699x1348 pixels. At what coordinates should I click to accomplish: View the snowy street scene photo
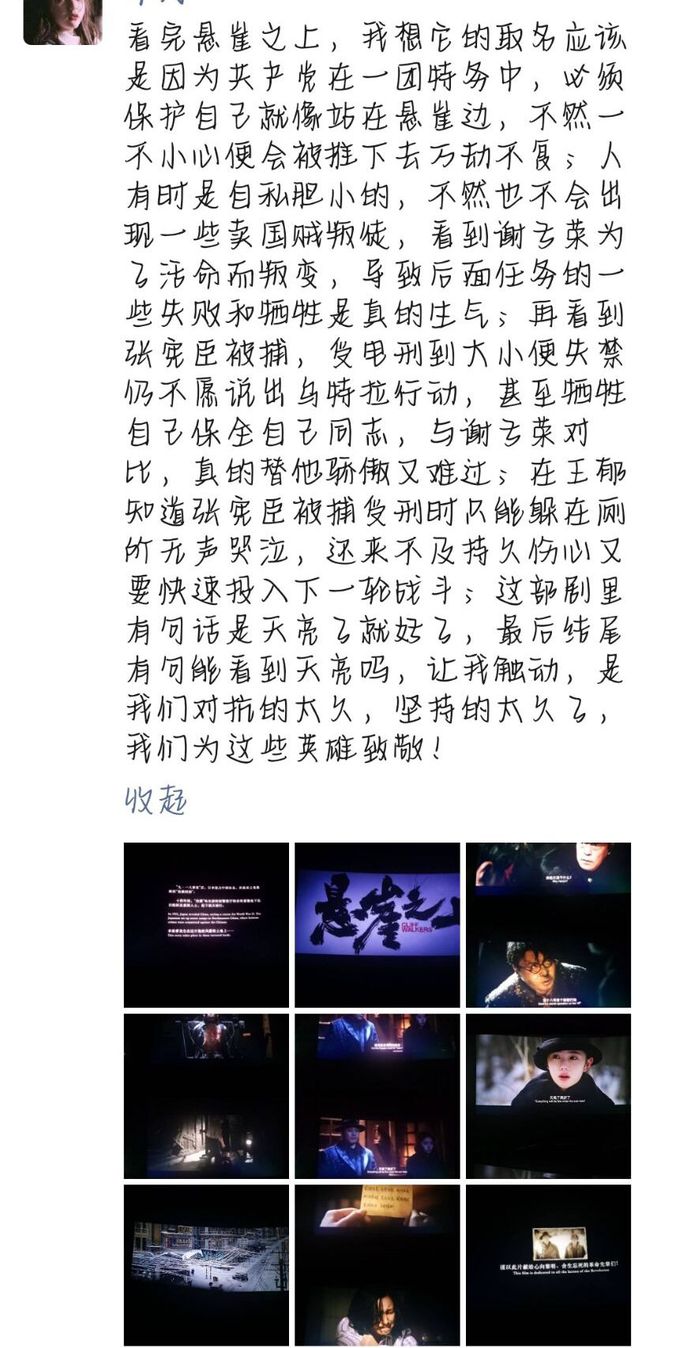click(x=206, y=1265)
